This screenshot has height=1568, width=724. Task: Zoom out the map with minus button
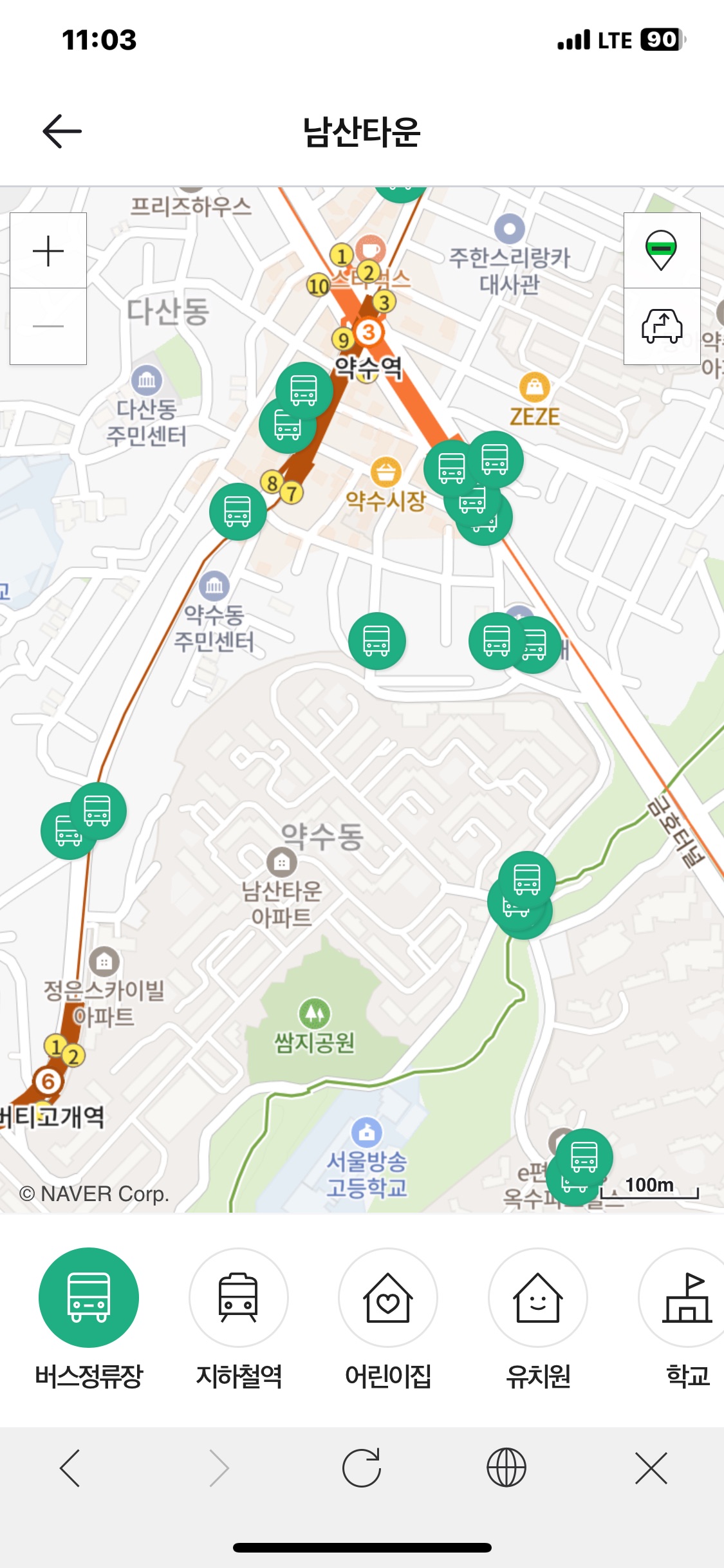(x=48, y=326)
